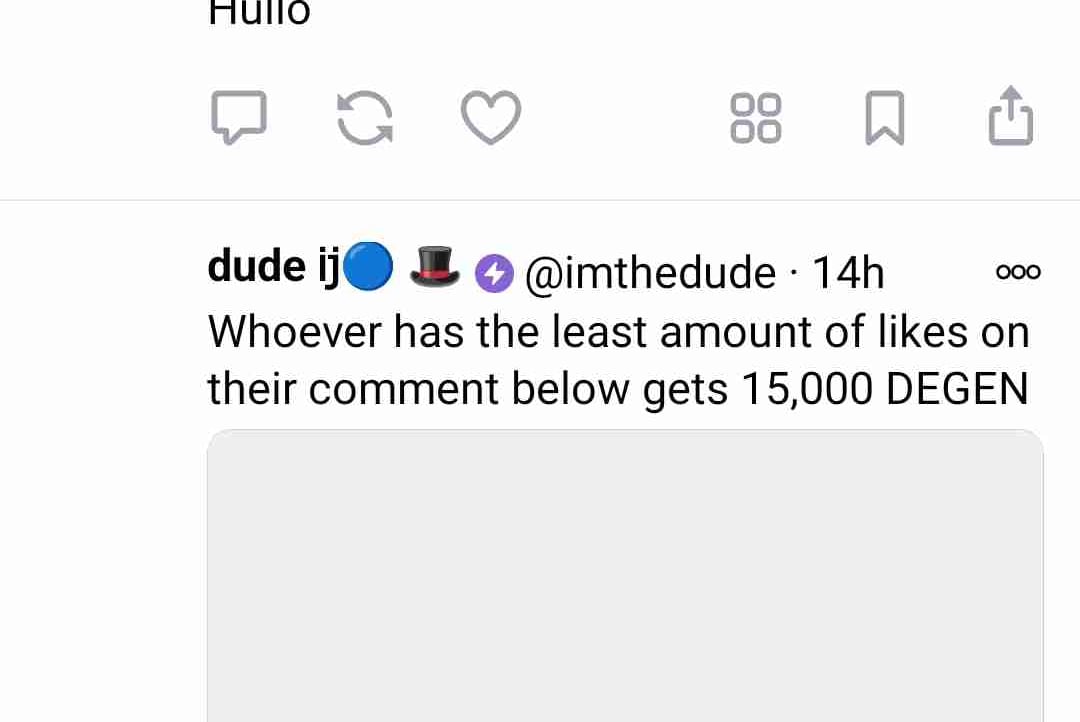Screen dimensions: 1080x722
Task: Share the Hullo post
Action: [x=1010, y=117]
